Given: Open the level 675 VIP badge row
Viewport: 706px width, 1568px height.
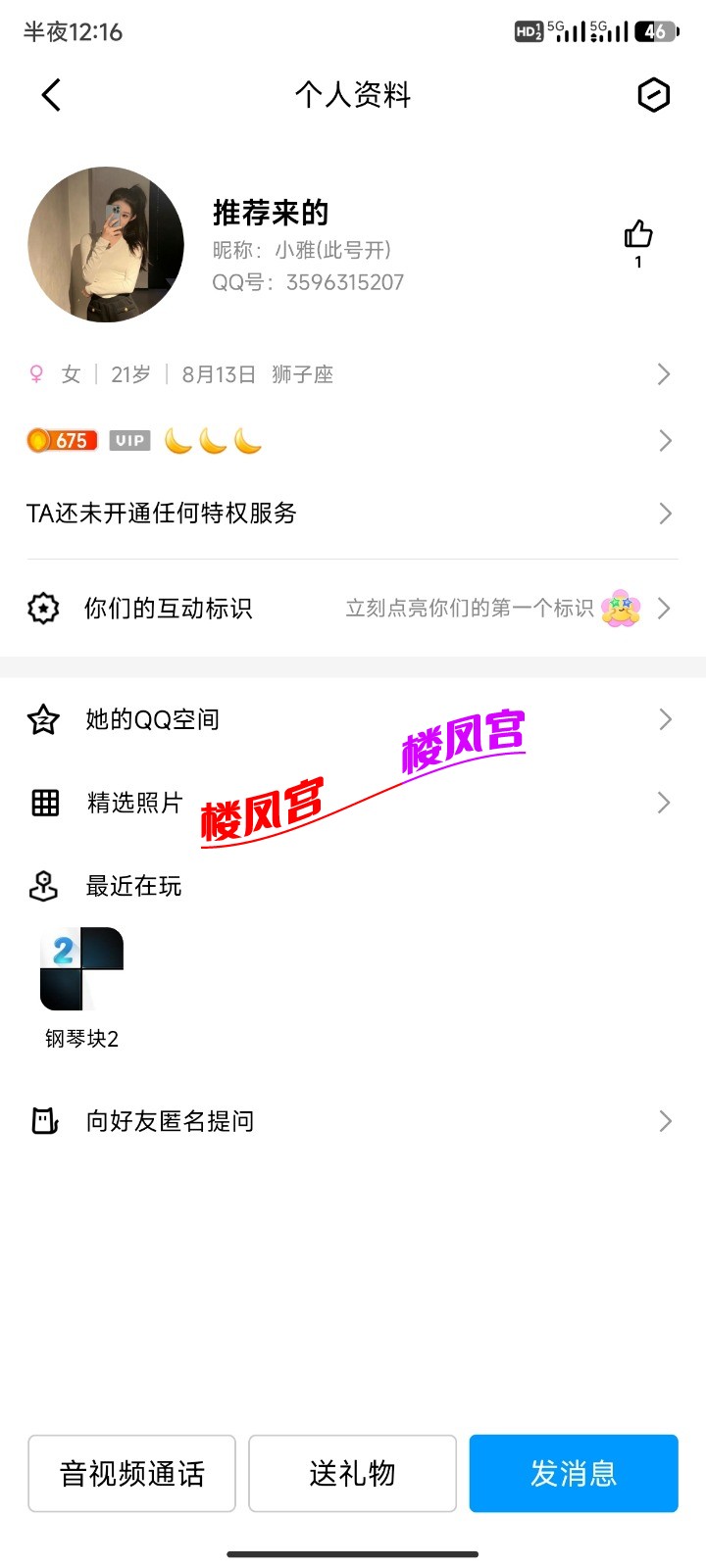Looking at the screenshot, I should (353, 441).
